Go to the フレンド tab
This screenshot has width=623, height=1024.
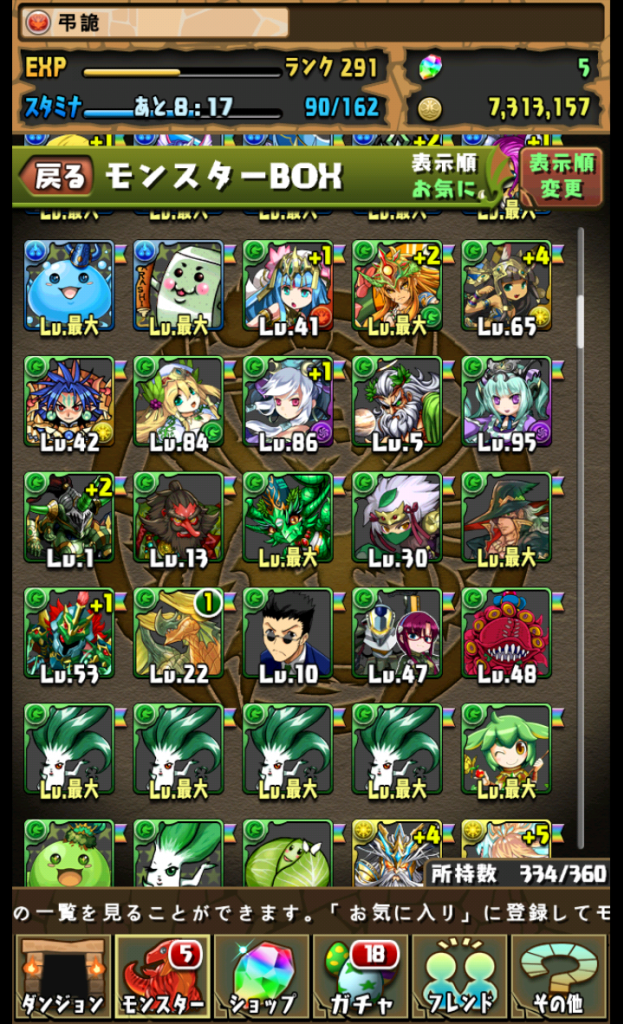point(459,975)
